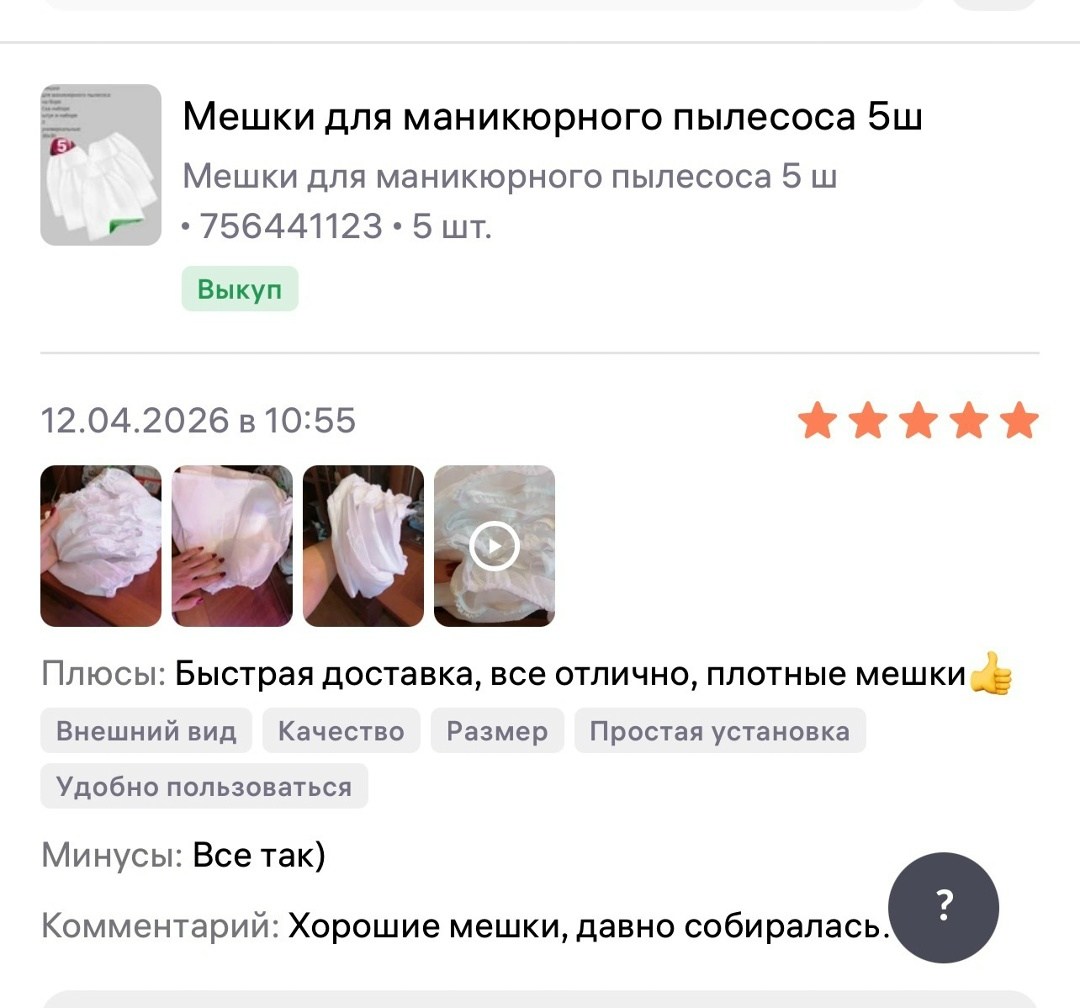Open the third review photo
This screenshot has width=1080, height=1008.
point(363,546)
